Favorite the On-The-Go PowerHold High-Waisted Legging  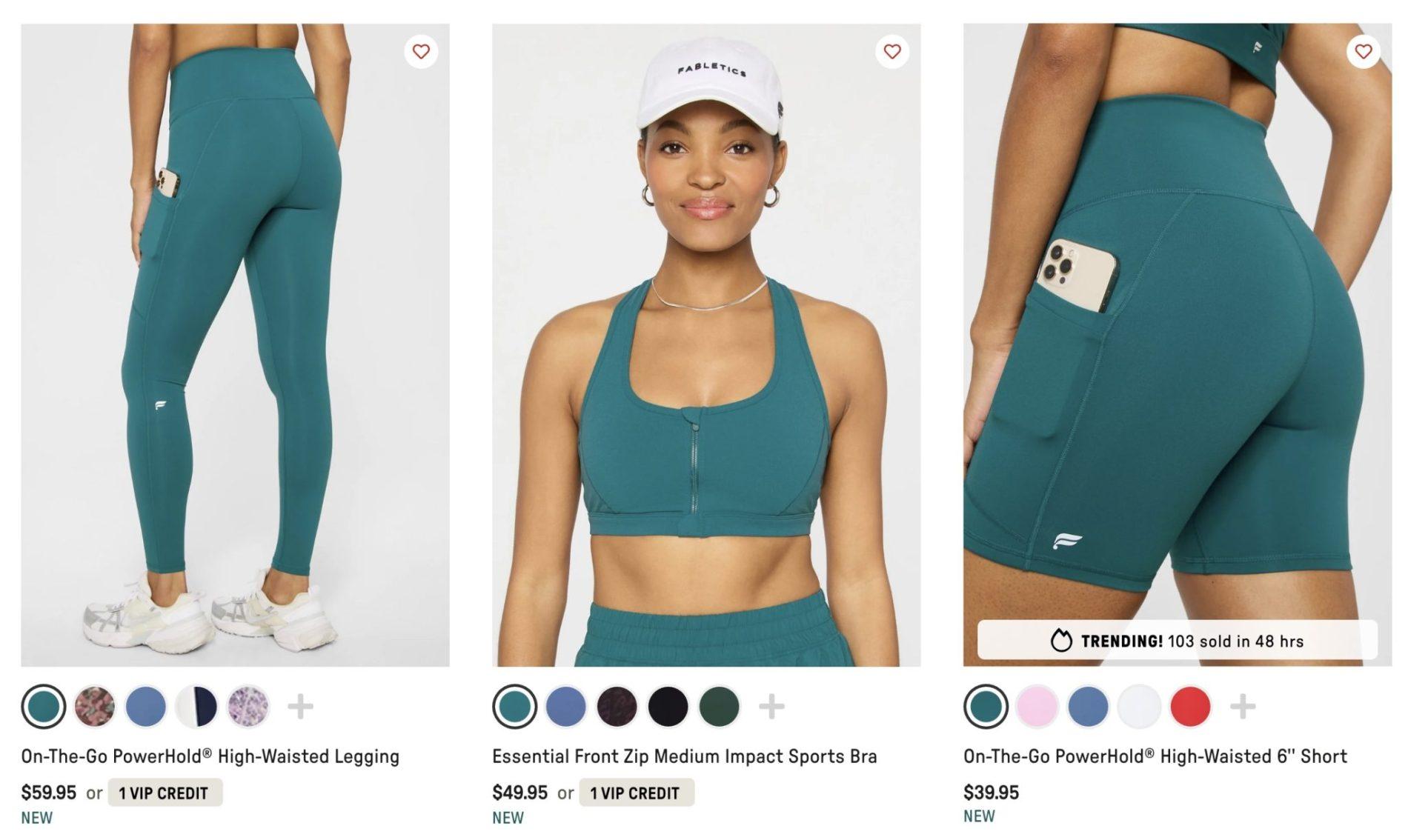[421, 52]
